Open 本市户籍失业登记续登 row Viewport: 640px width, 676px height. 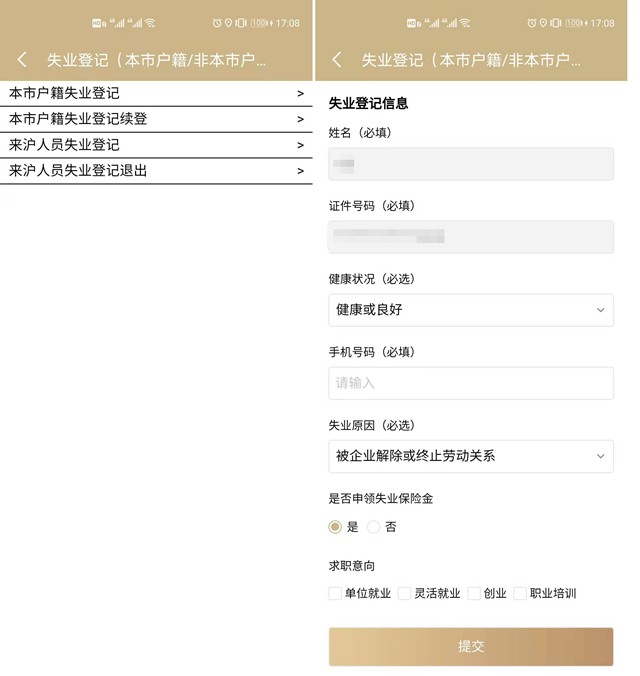[155, 119]
